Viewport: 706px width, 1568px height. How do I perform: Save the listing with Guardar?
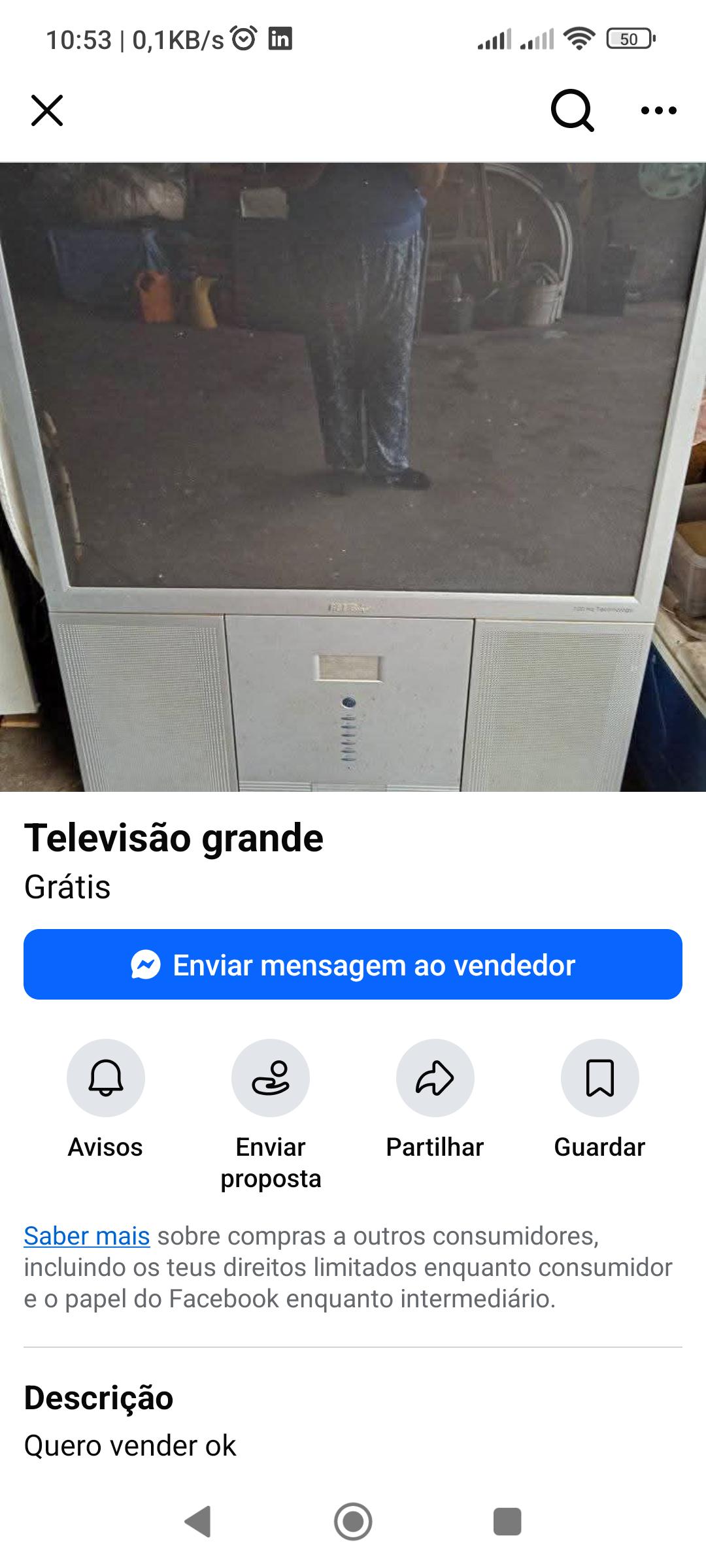coord(599,1077)
